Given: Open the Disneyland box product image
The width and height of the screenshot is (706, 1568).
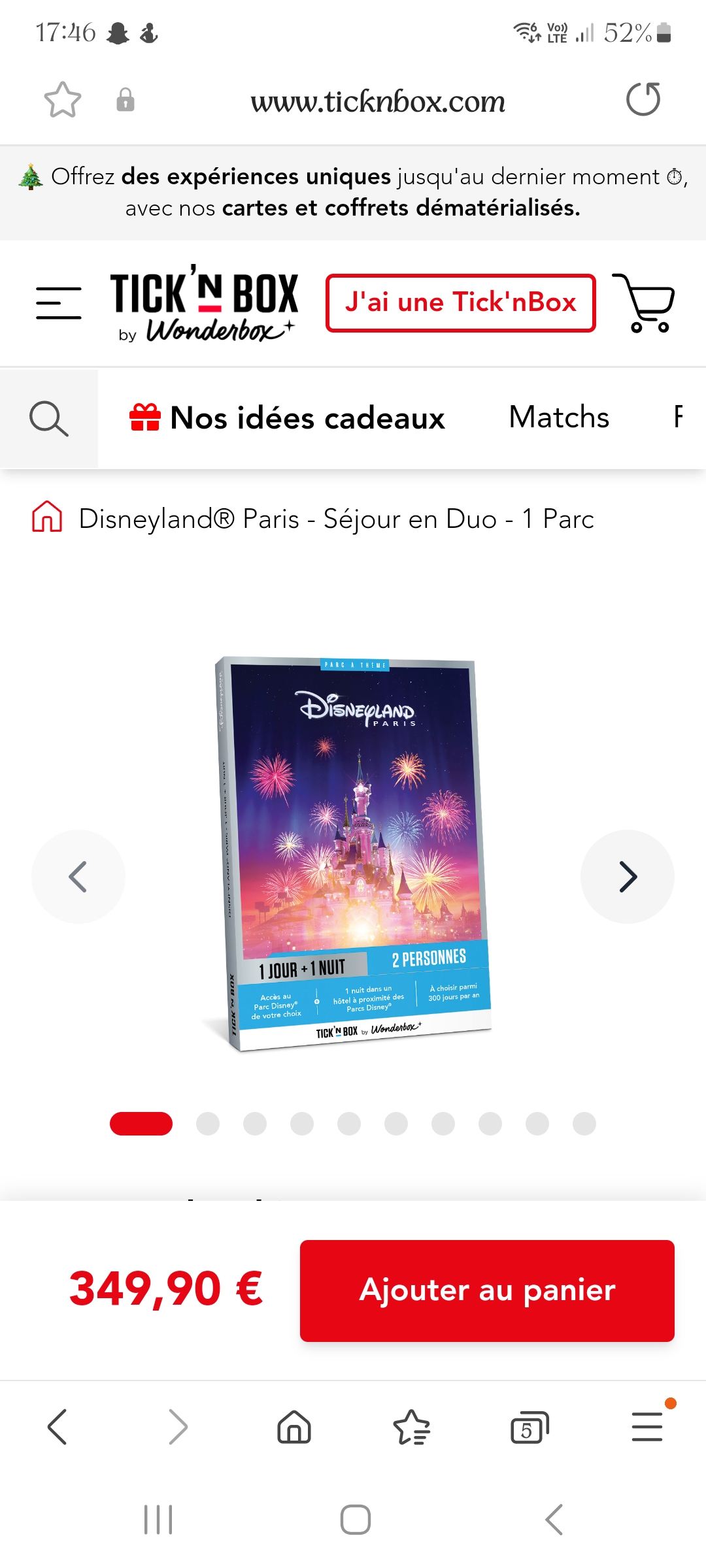Looking at the screenshot, I should (x=353, y=853).
